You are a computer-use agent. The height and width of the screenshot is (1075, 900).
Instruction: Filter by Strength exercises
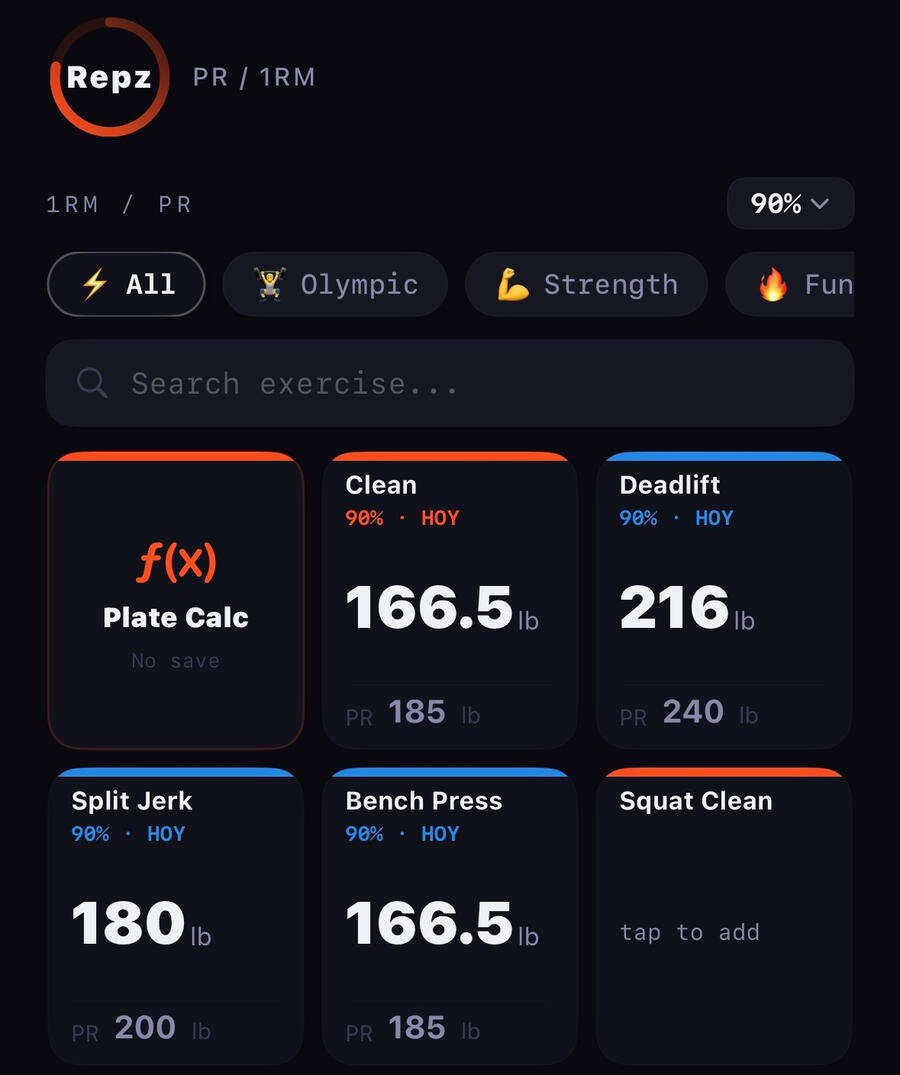[x=586, y=284]
